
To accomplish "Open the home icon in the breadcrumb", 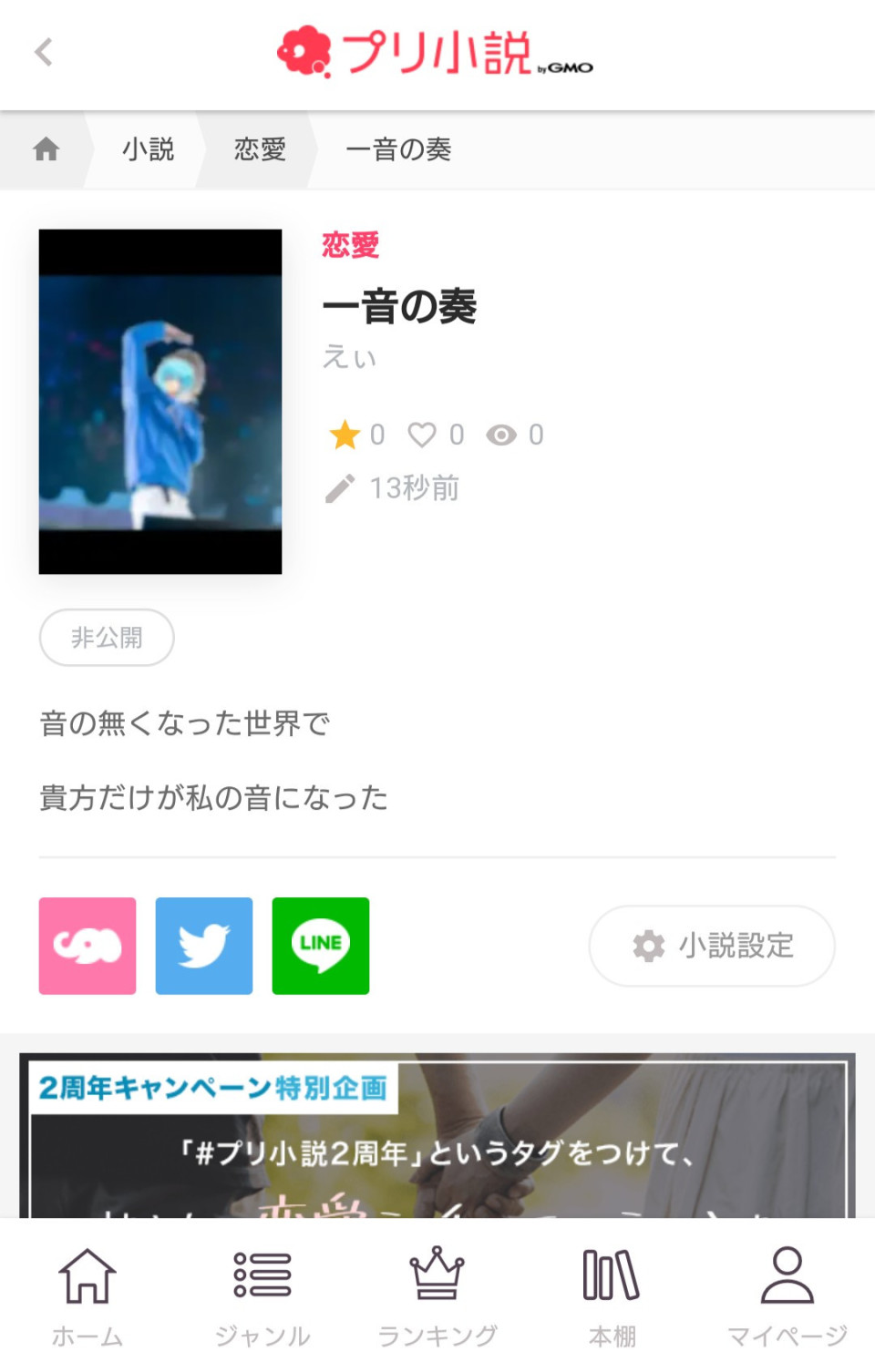I will [x=46, y=149].
